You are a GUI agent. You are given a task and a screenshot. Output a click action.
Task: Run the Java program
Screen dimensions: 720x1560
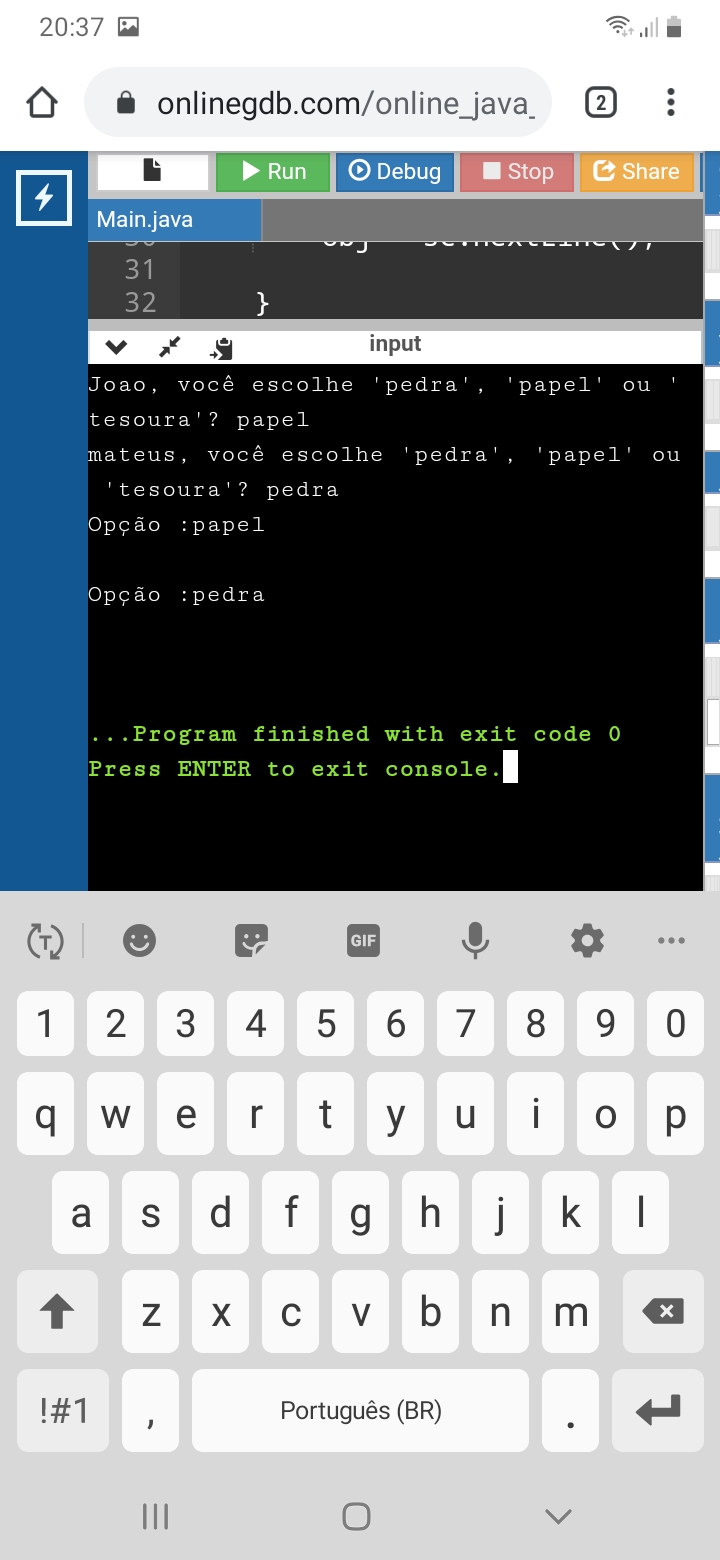coord(273,172)
